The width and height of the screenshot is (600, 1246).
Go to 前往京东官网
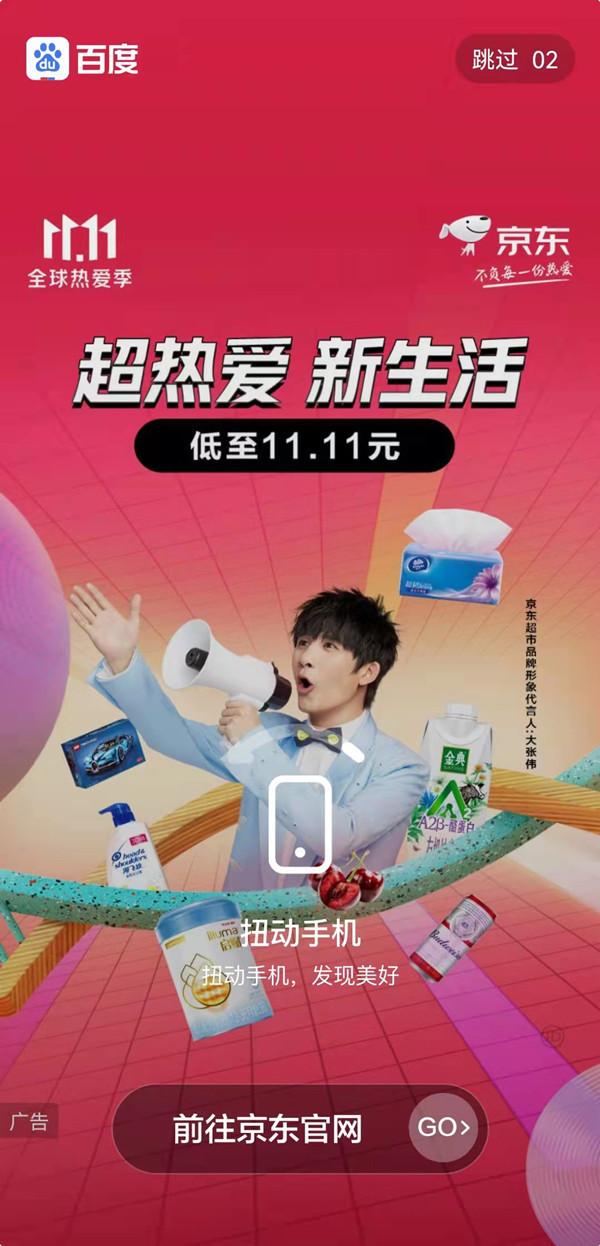pyautogui.click(x=300, y=1129)
